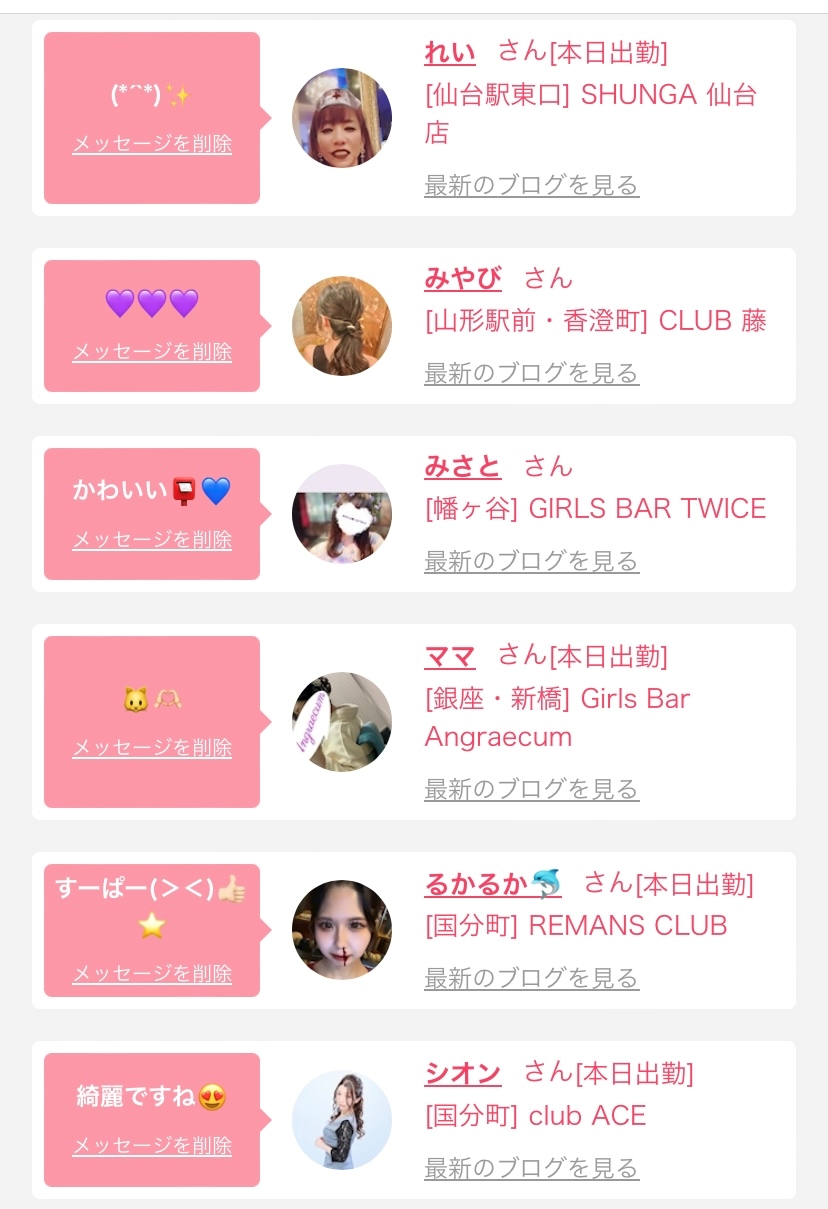View みさと's latest blog

[531, 561]
